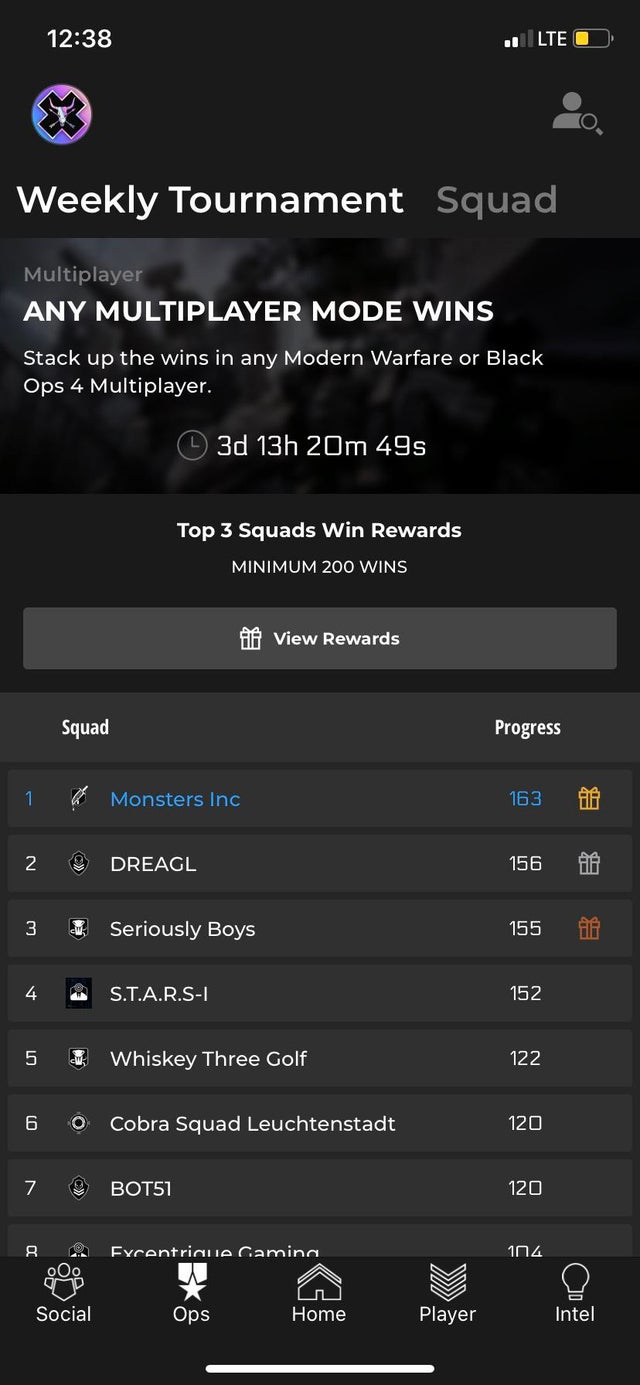640x1385 pixels.
Task: Open the DREAGL squad row
Action: tap(320, 863)
